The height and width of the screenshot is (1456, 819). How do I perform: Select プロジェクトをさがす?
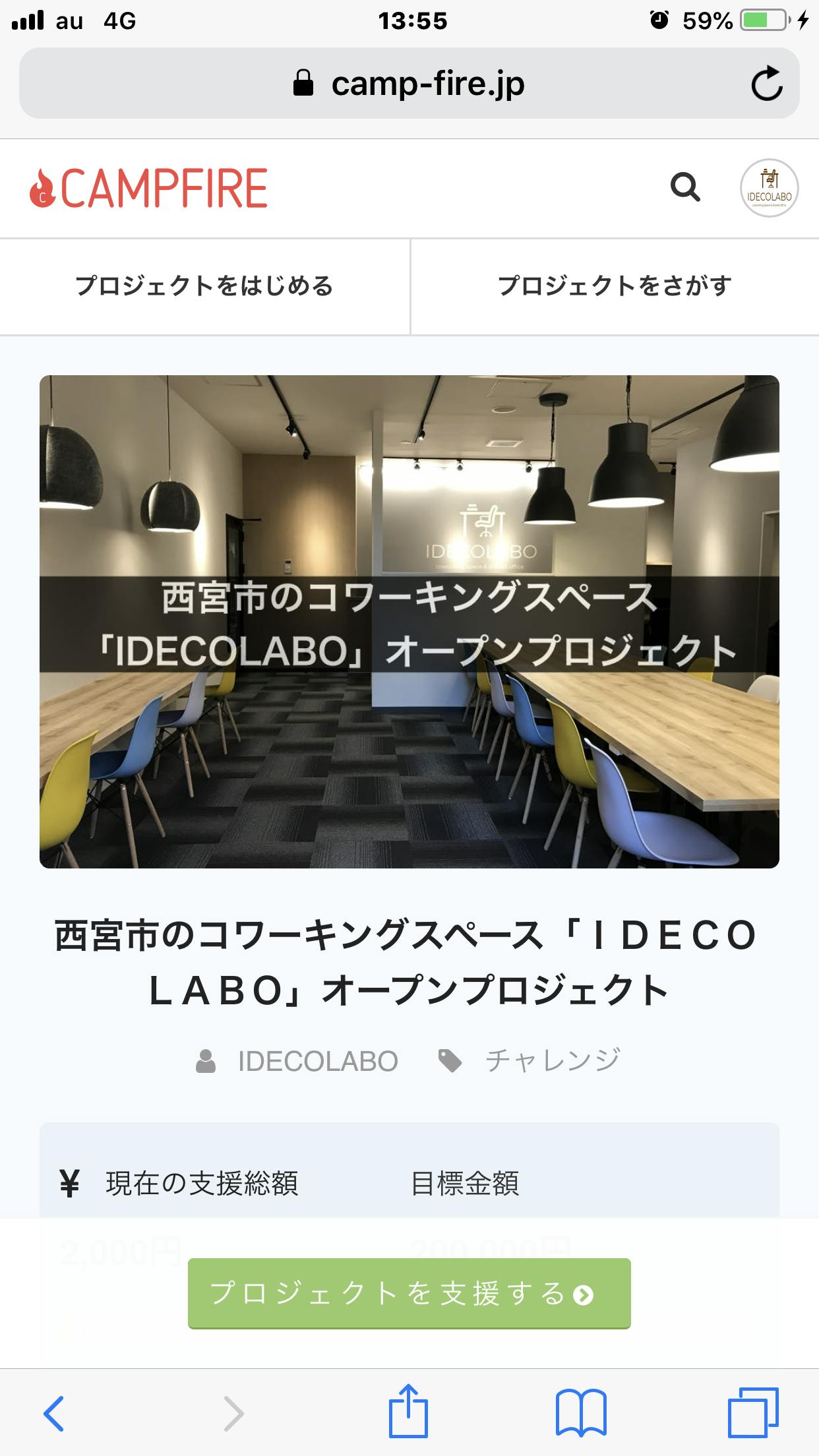(615, 286)
